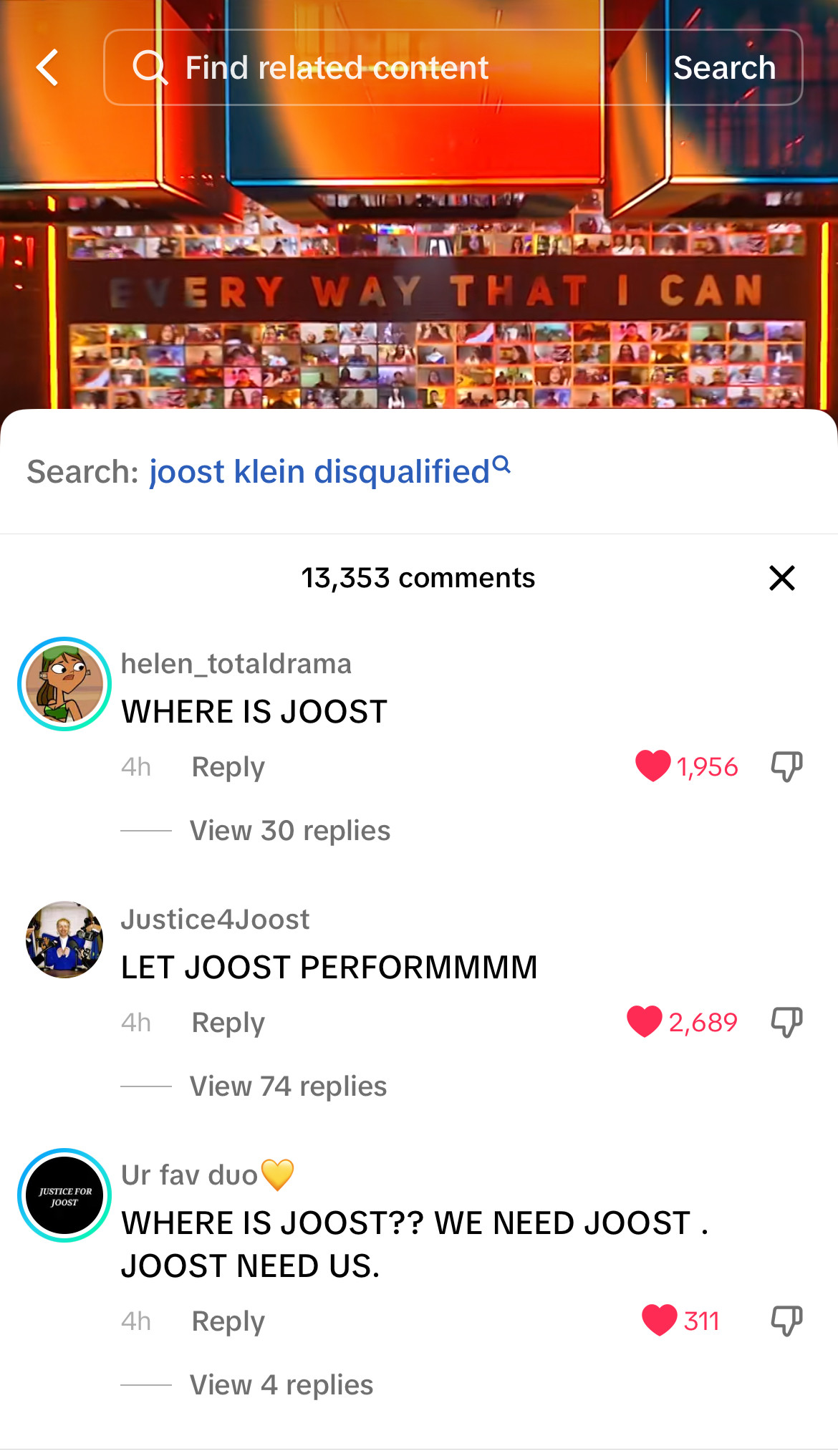Open Ur fav duo's profile picture

64,1195
